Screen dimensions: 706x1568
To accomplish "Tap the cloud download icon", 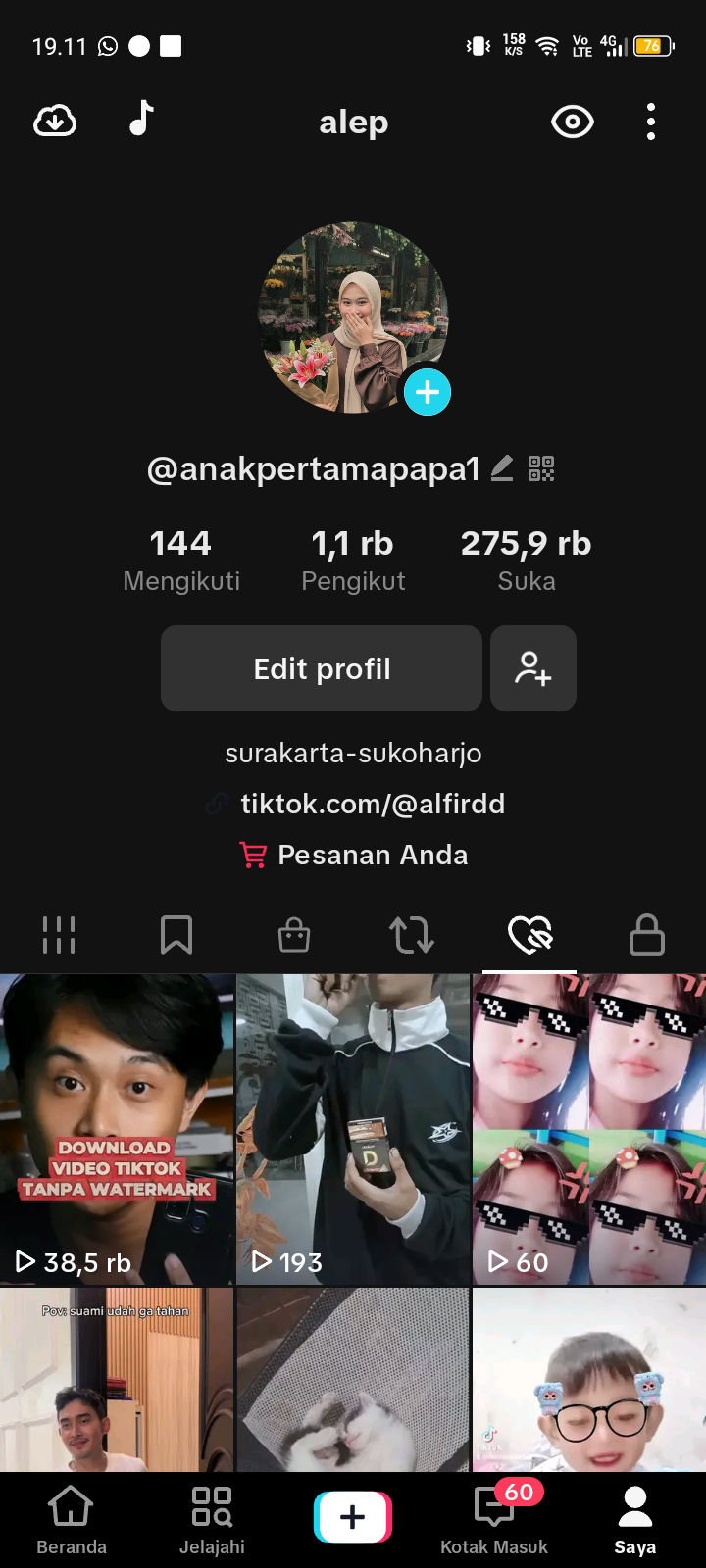I will [55, 122].
